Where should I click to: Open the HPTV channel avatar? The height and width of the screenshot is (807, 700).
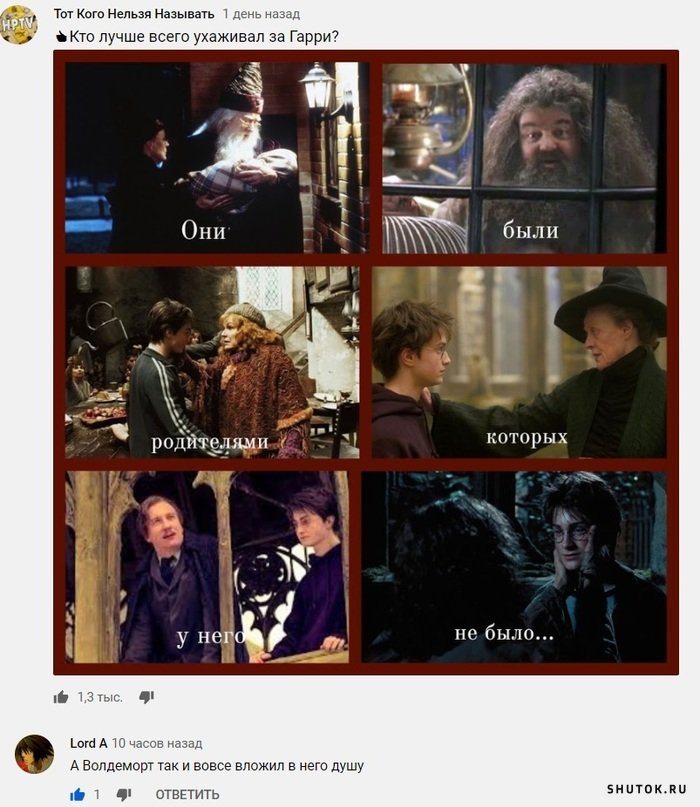[x=19, y=23]
